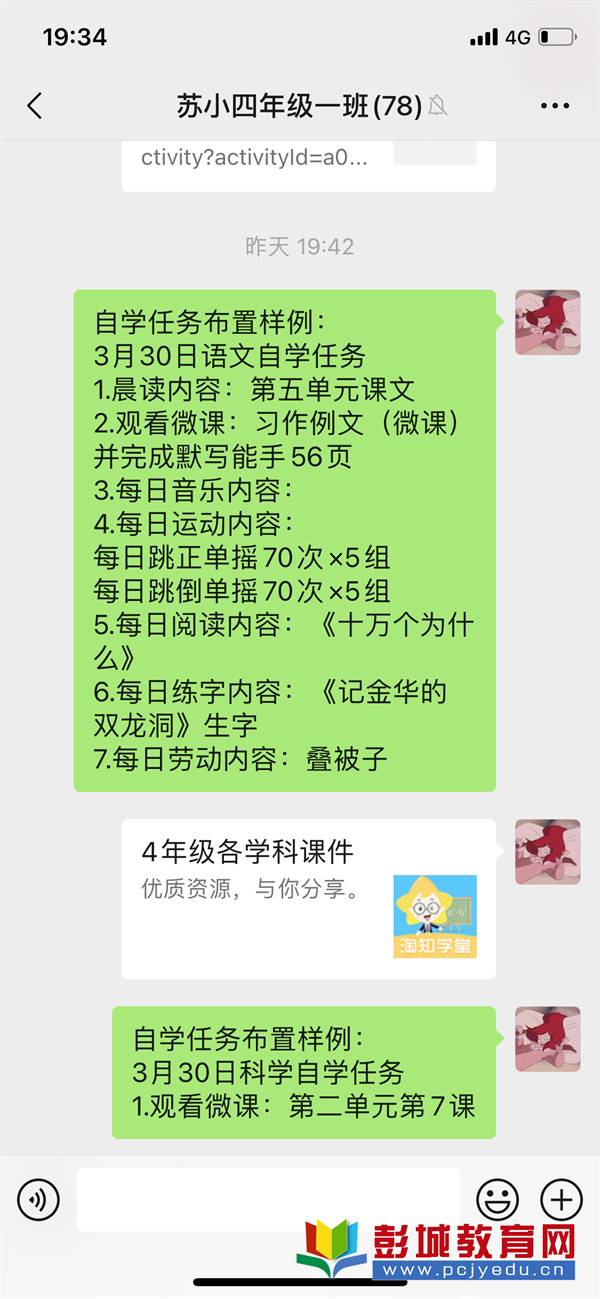This screenshot has width=600, height=1299.
Task: Open the plus attachments menu
Action: click(x=561, y=1198)
